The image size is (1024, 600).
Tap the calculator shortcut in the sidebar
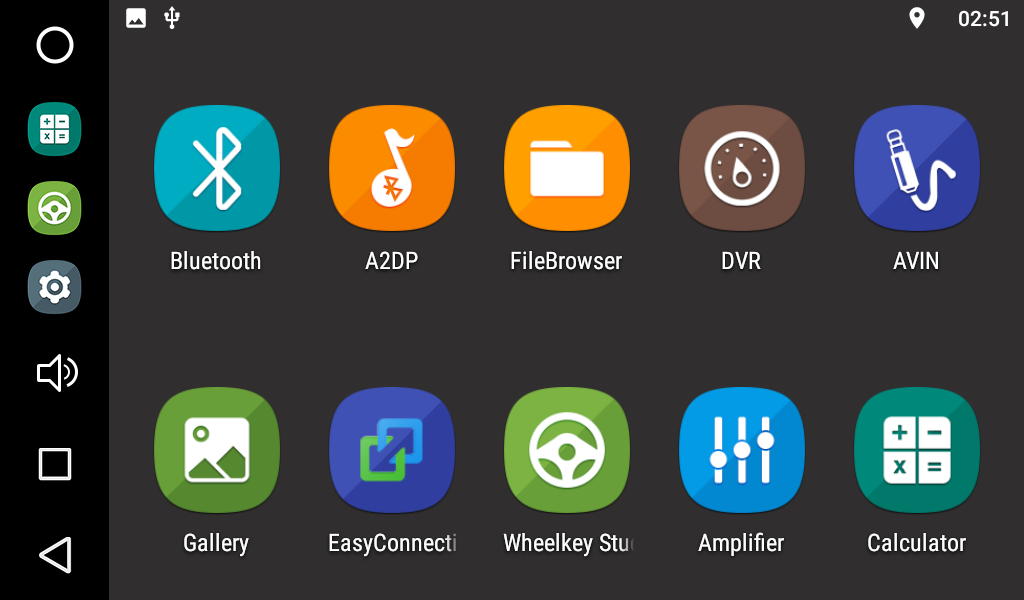[x=54, y=129]
